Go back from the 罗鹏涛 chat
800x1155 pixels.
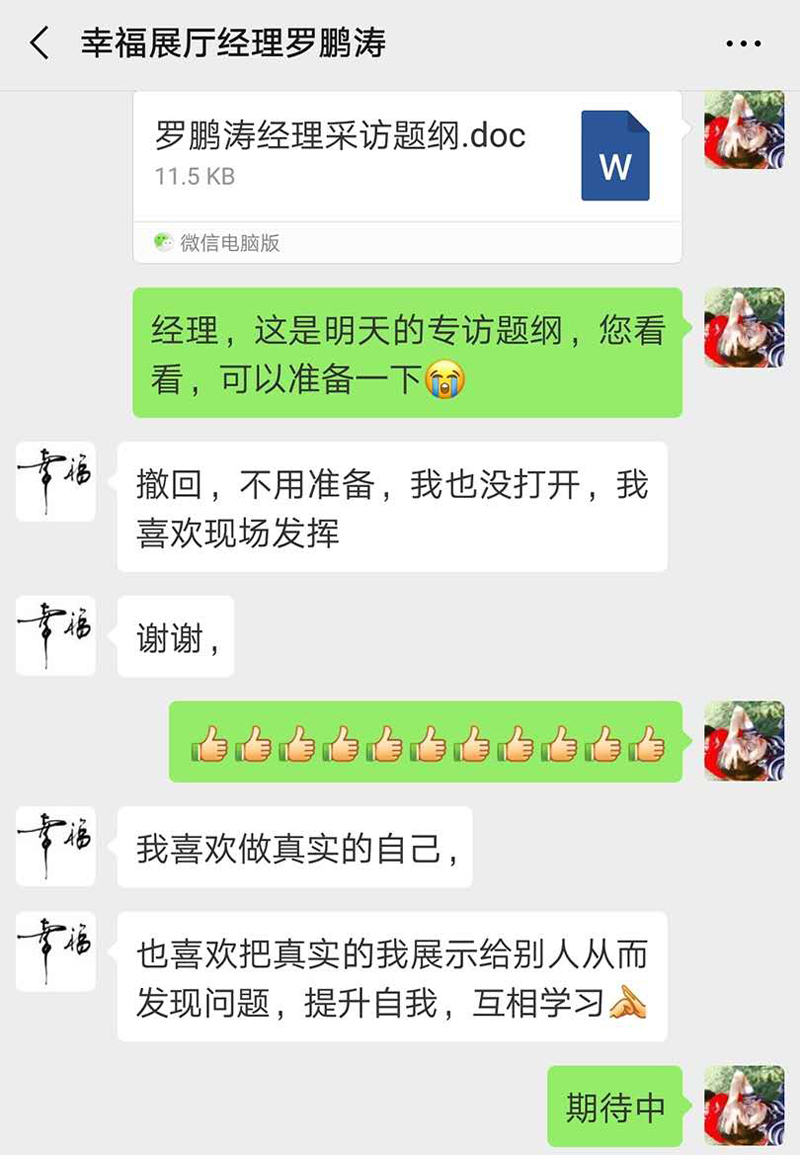tap(40, 44)
